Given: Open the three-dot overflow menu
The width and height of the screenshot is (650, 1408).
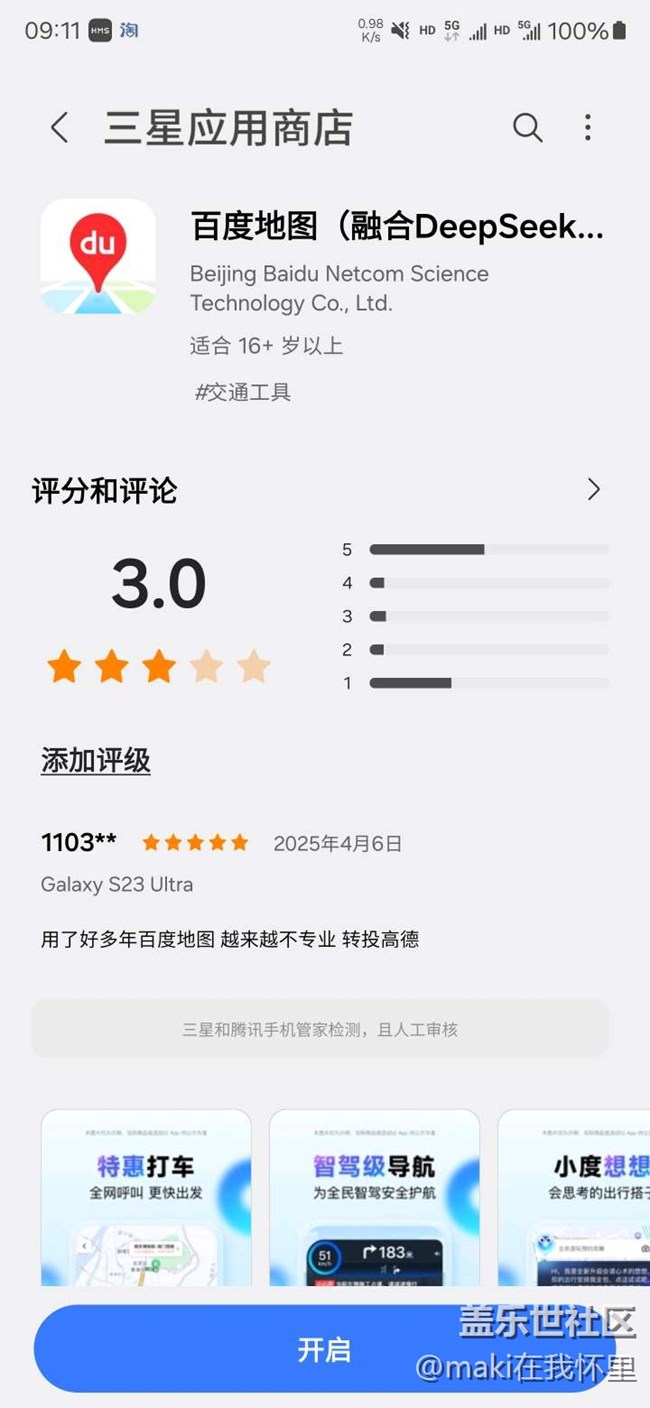Looking at the screenshot, I should (x=588, y=128).
